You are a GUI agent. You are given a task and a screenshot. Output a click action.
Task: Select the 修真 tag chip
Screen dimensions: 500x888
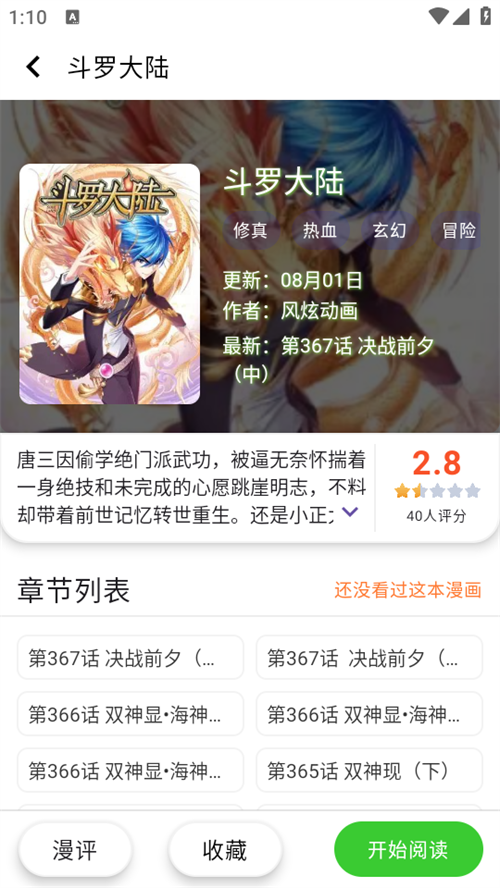pyautogui.click(x=250, y=230)
